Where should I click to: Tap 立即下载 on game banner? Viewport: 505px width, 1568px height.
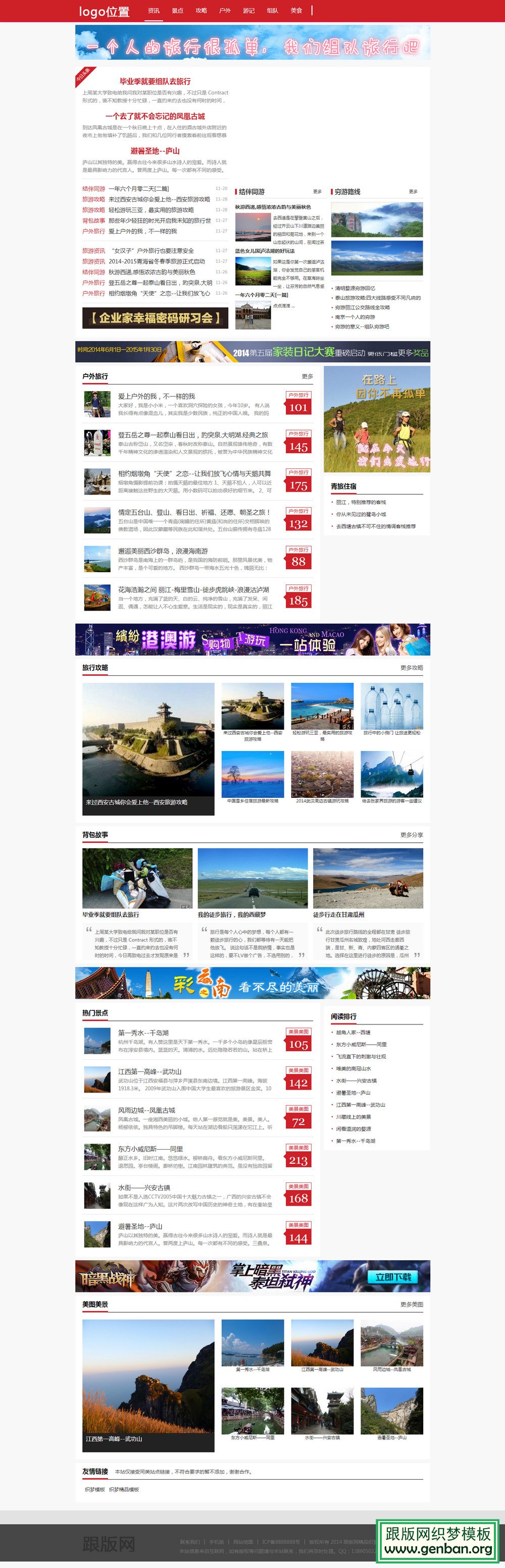(x=393, y=1277)
